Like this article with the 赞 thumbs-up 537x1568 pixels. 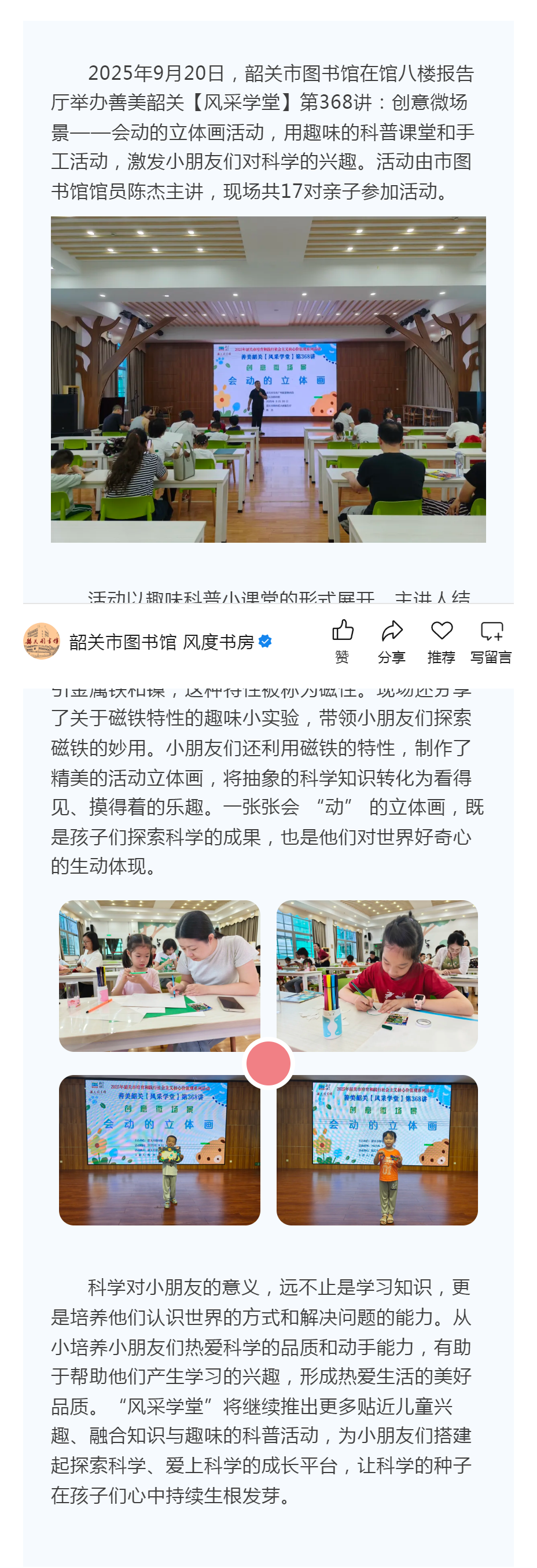[x=342, y=640]
